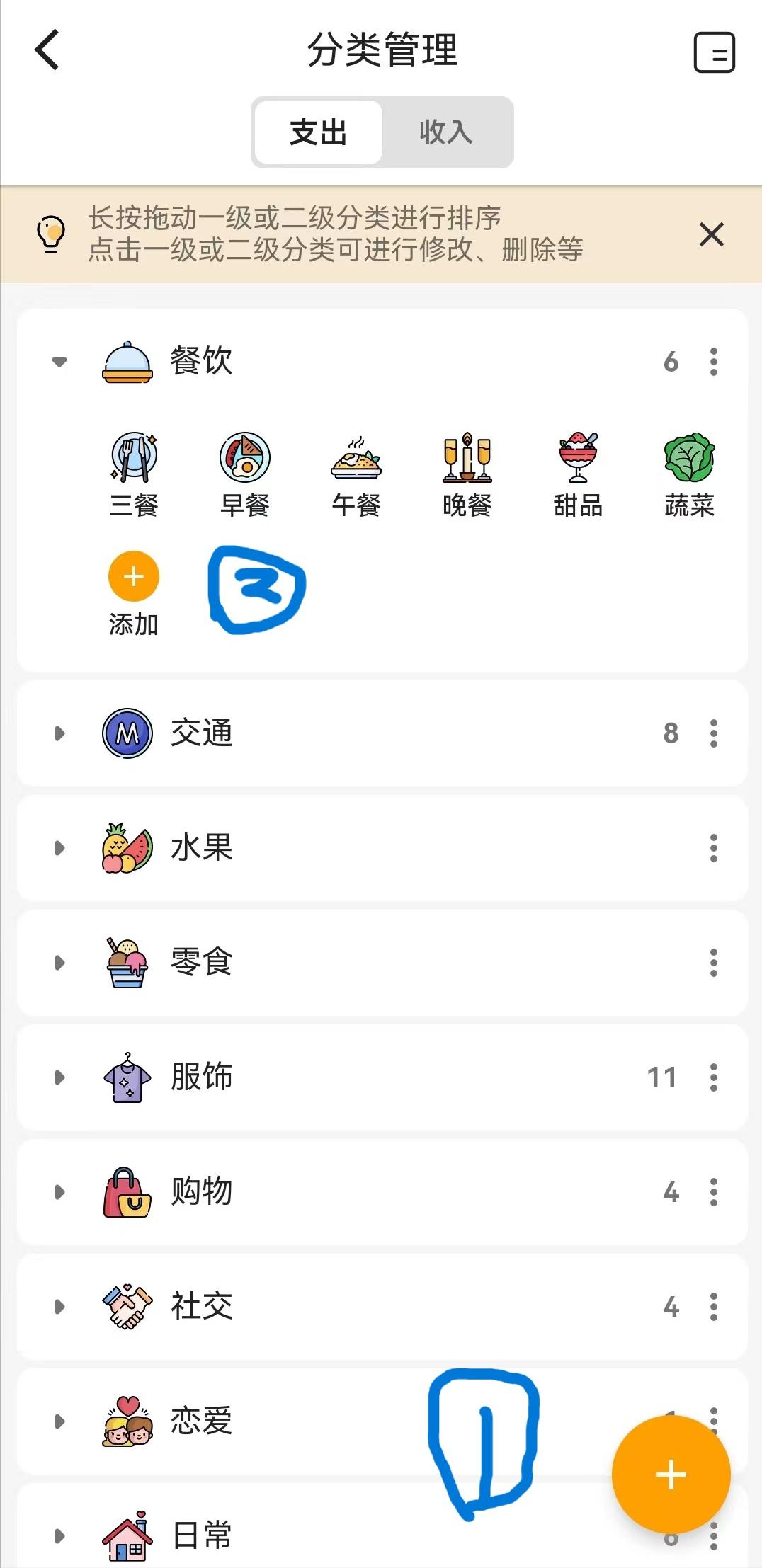Dismiss the drag-to-sort tip banner
The image size is (762, 1568).
[712, 235]
